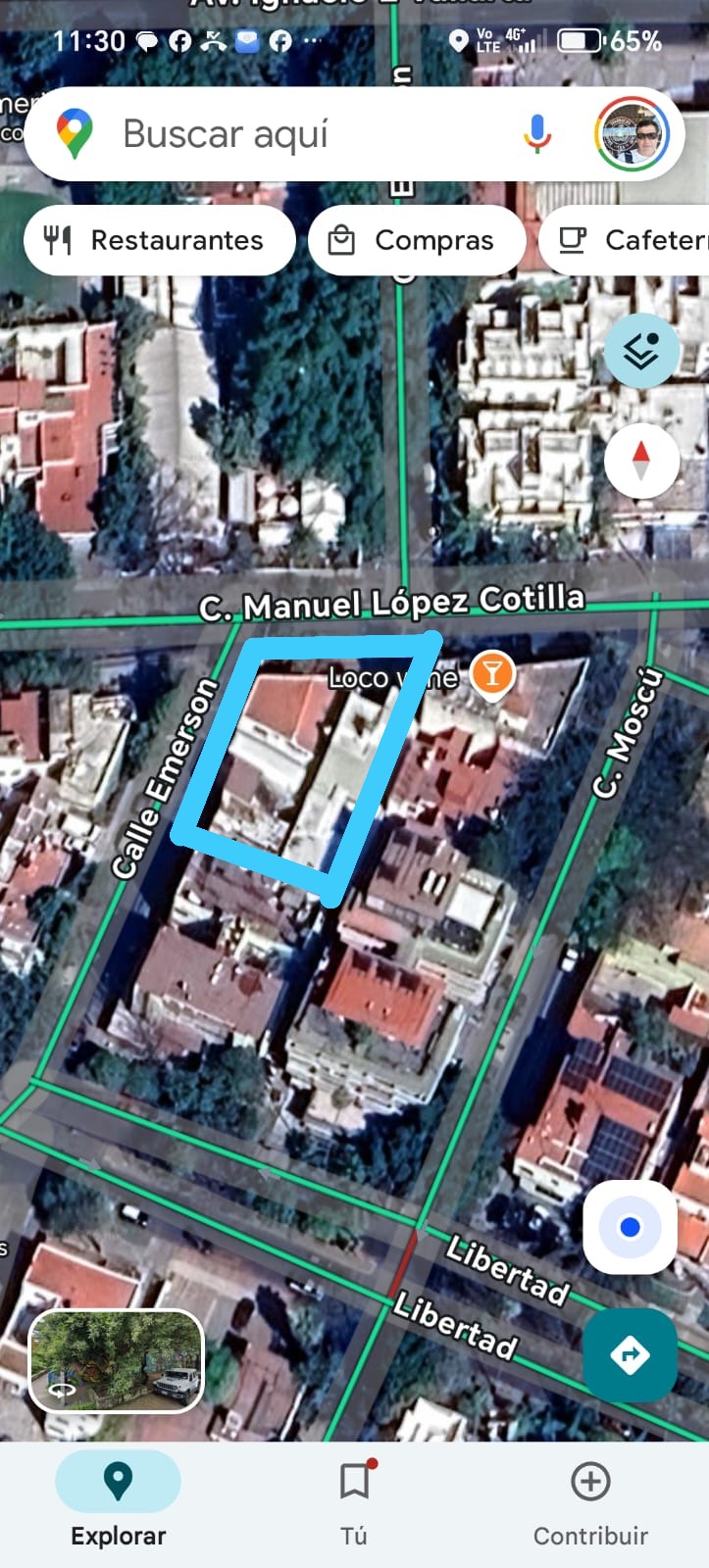Open the map layers selector
709x1568 pixels.
[641, 351]
